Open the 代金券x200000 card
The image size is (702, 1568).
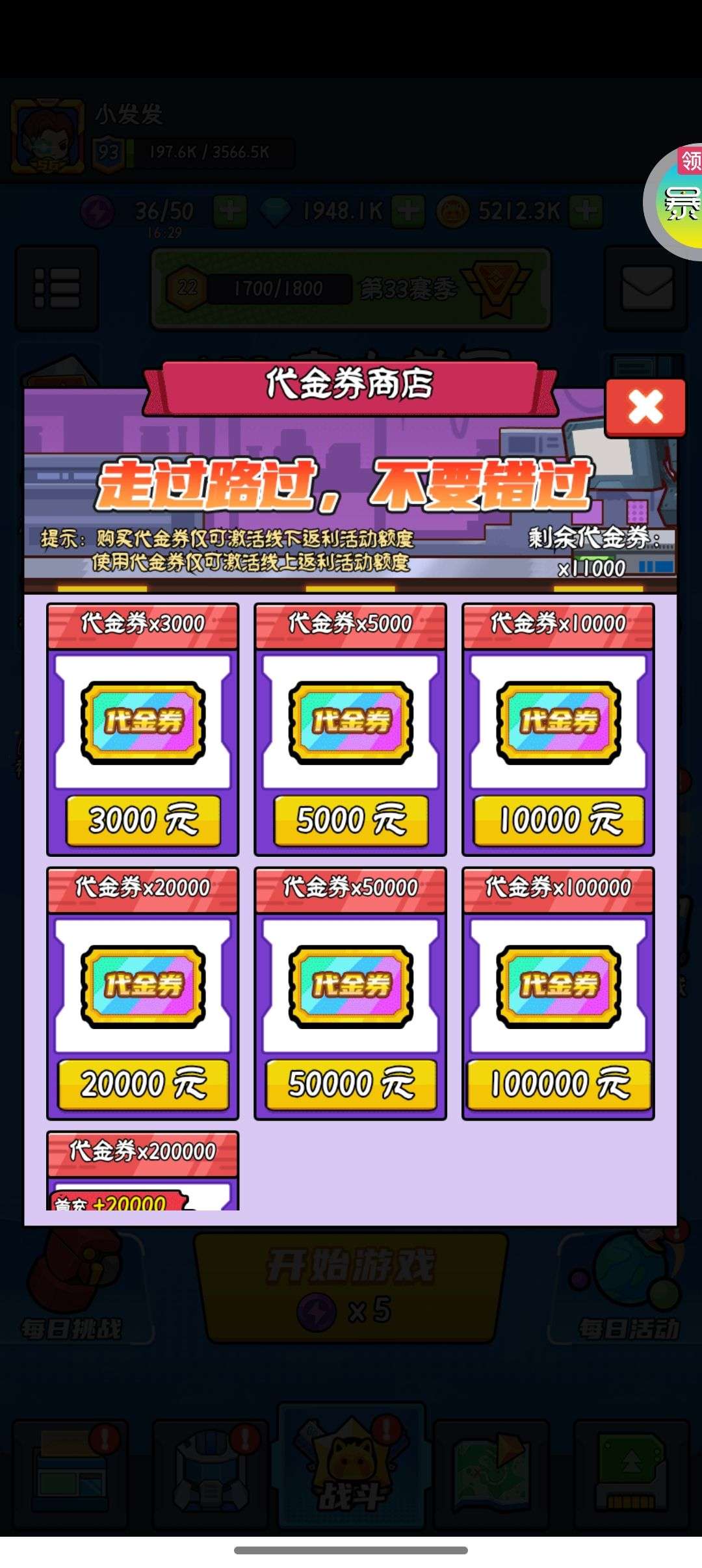[143, 1171]
